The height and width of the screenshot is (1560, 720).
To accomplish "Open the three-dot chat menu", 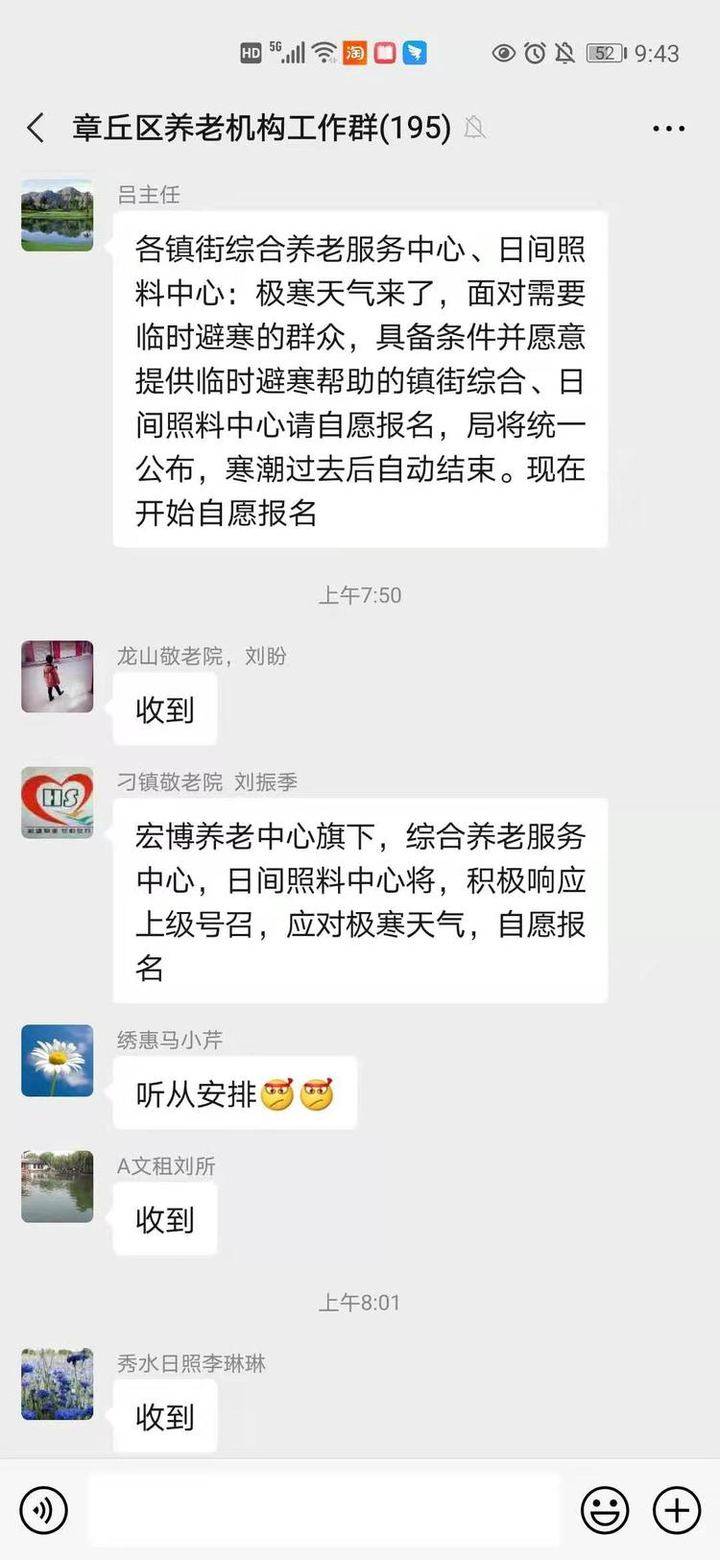I will pyautogui.click(x=668, y=128).
